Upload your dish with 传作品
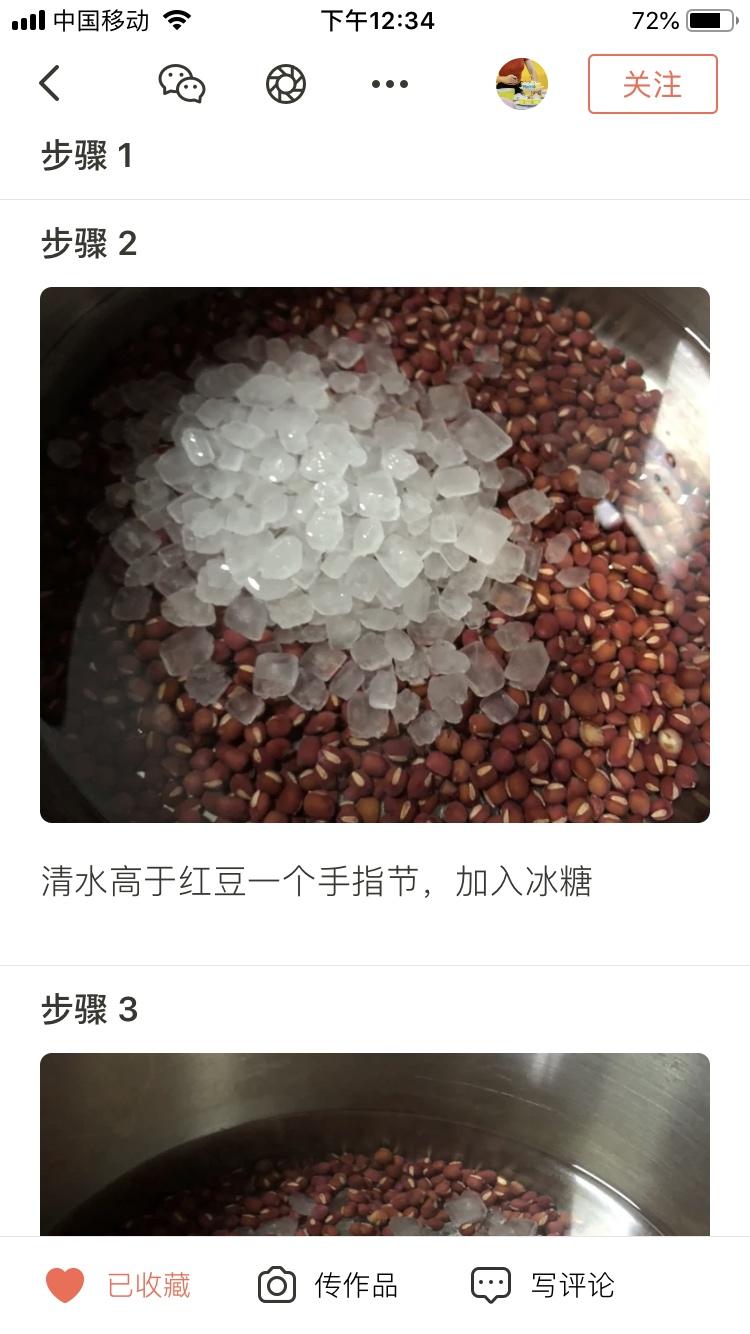 328,1285
